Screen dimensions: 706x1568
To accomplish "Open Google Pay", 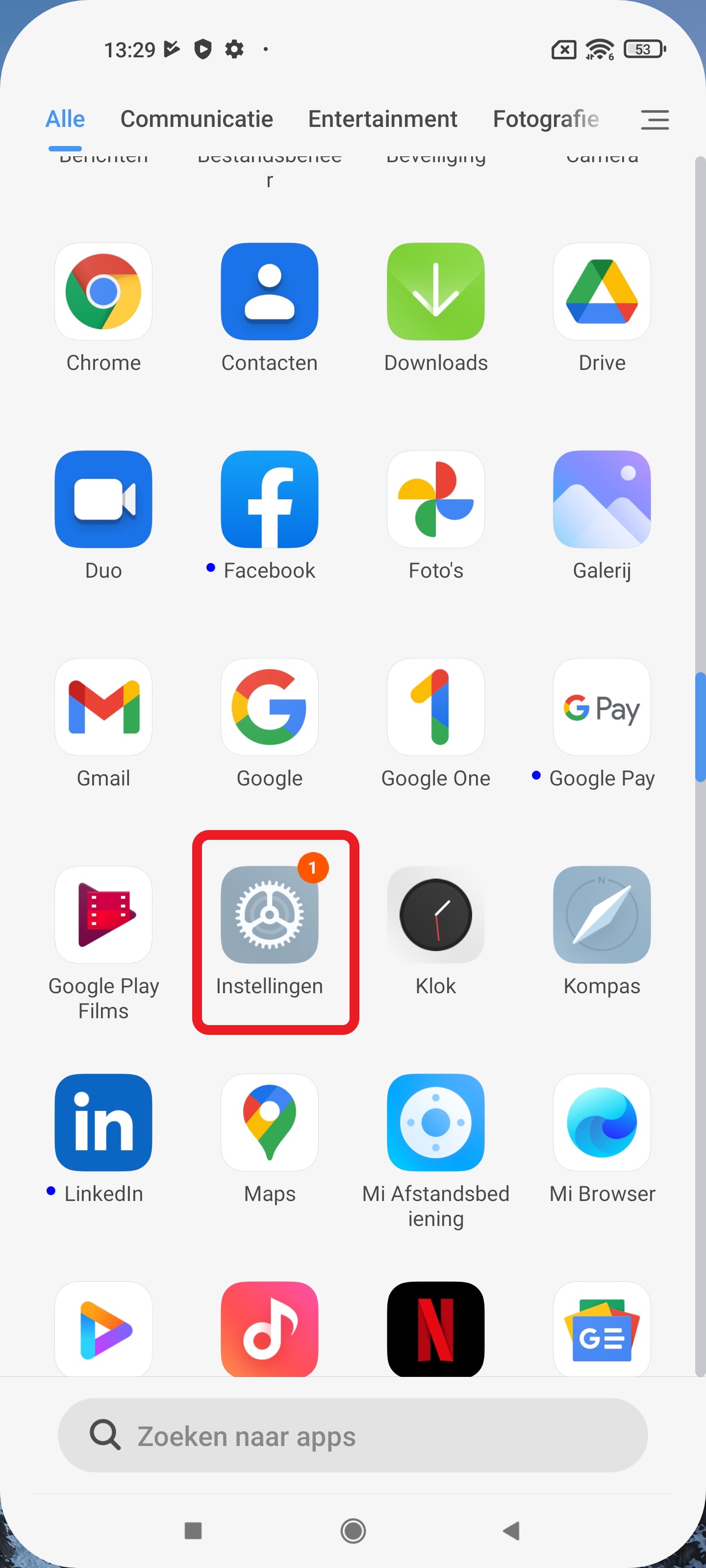I will click(x=602, y=707).
